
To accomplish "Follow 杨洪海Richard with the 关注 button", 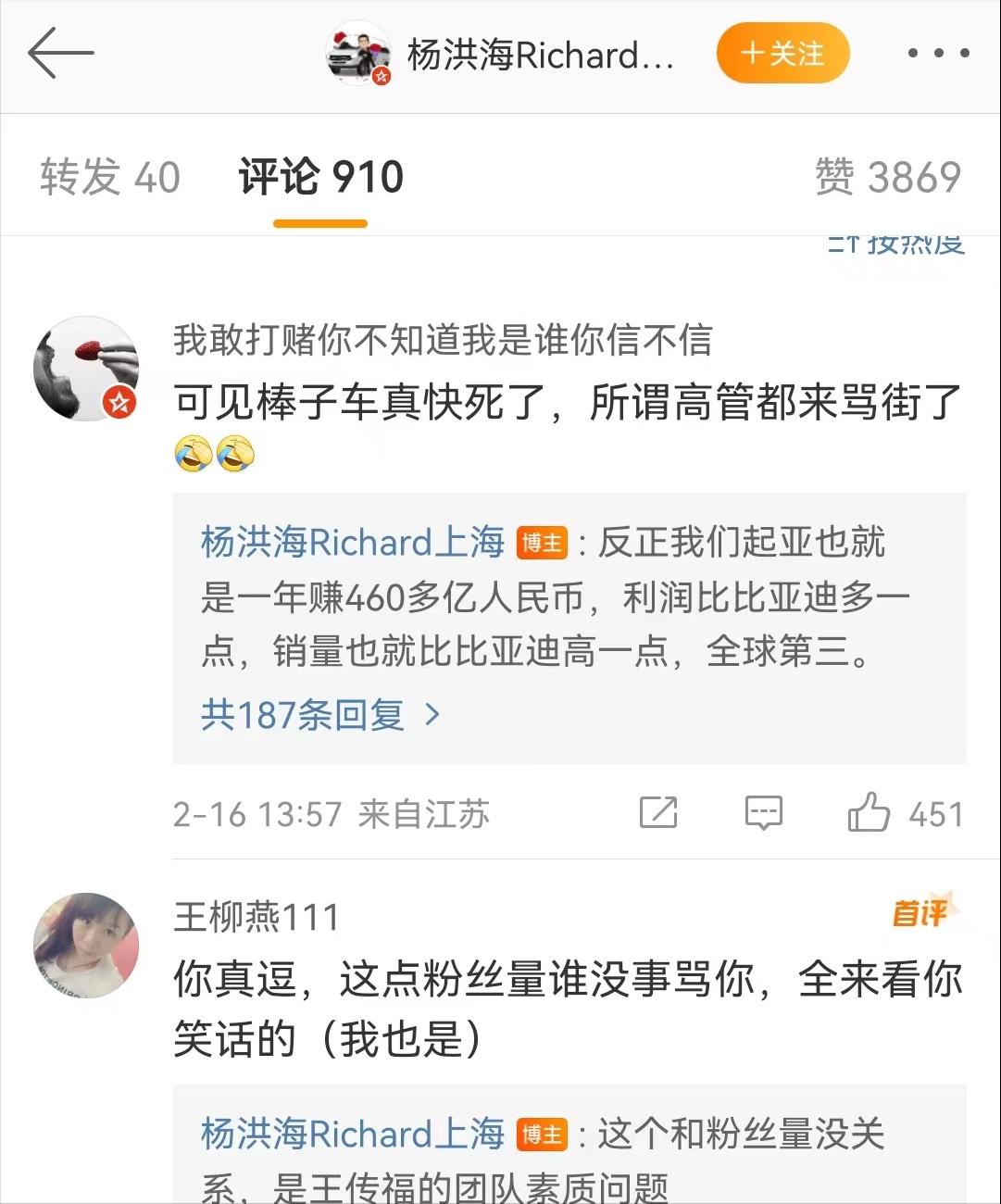I will tap(782, 54).
